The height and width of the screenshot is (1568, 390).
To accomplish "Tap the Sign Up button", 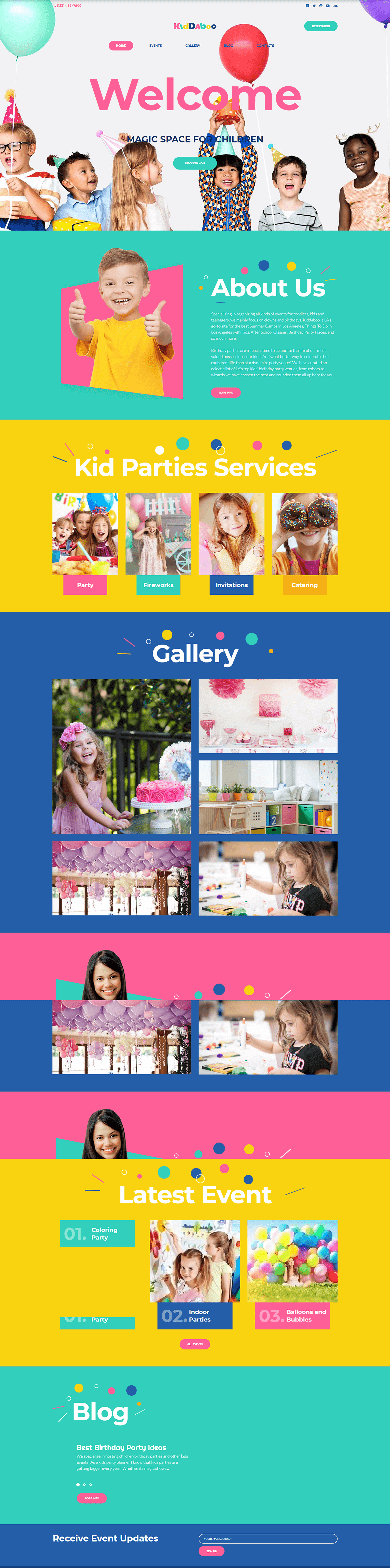I will click(x=211, y=1551).
